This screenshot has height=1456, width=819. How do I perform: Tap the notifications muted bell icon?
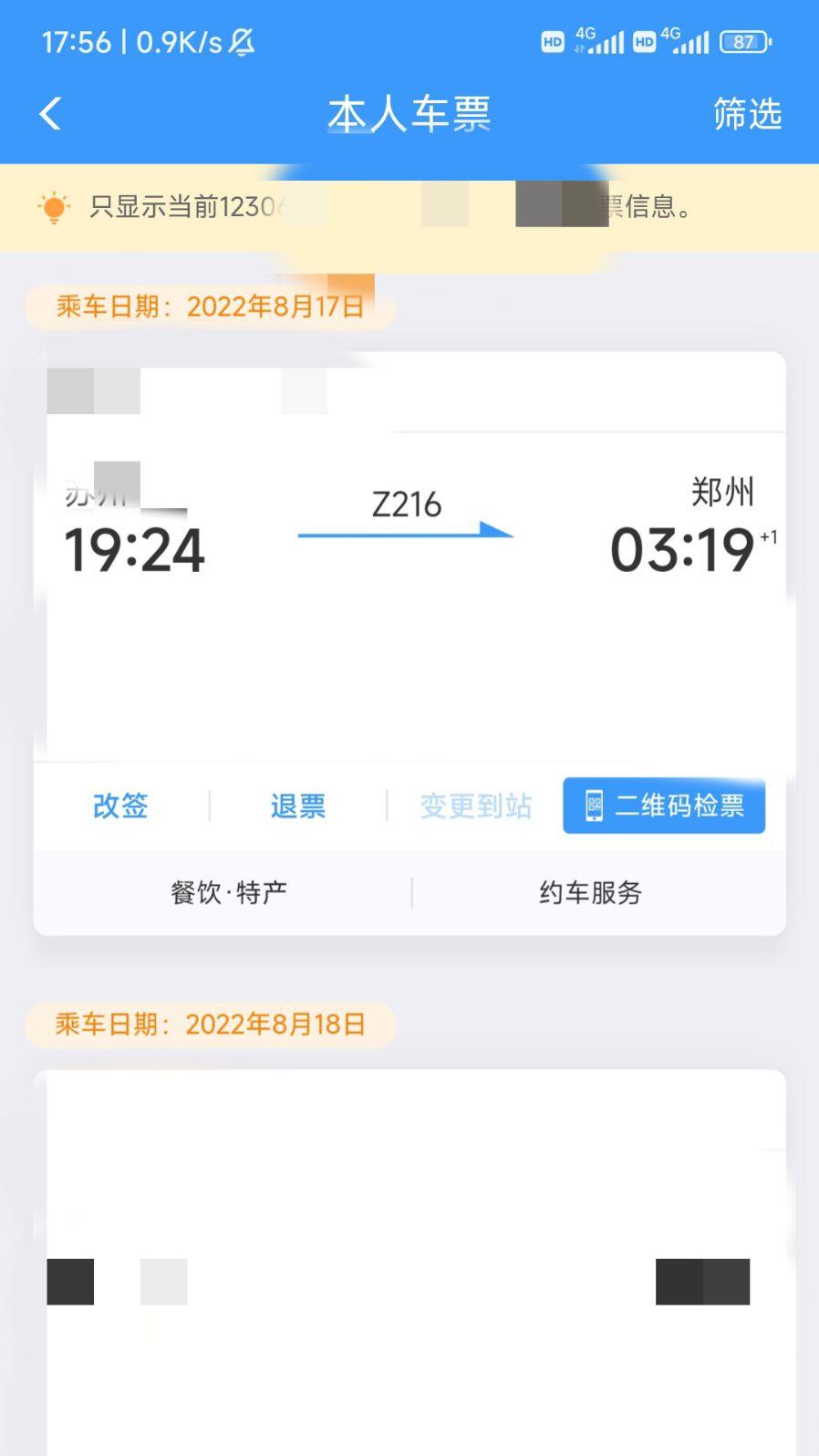pos(241,41)
